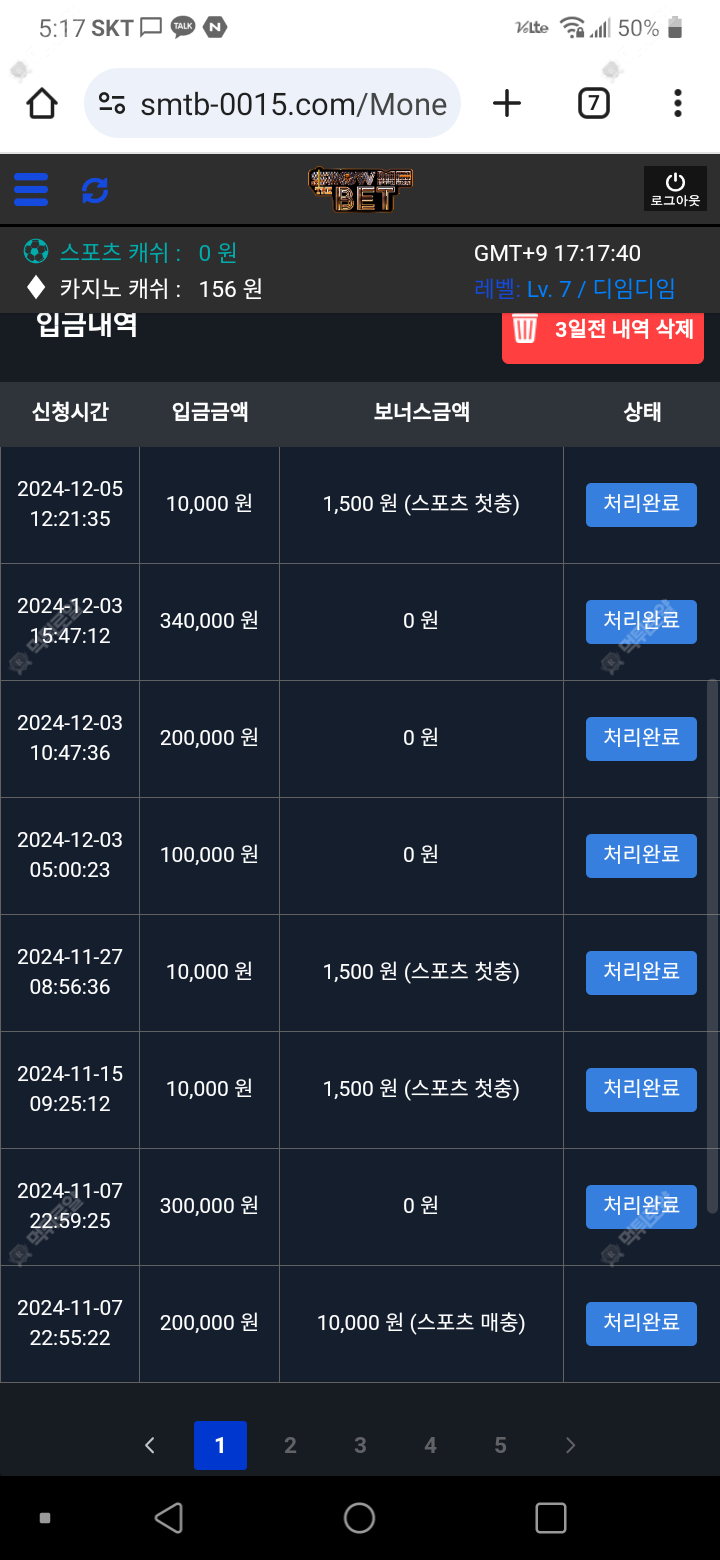
Task: Jump to page 5
Action: 500,1445
